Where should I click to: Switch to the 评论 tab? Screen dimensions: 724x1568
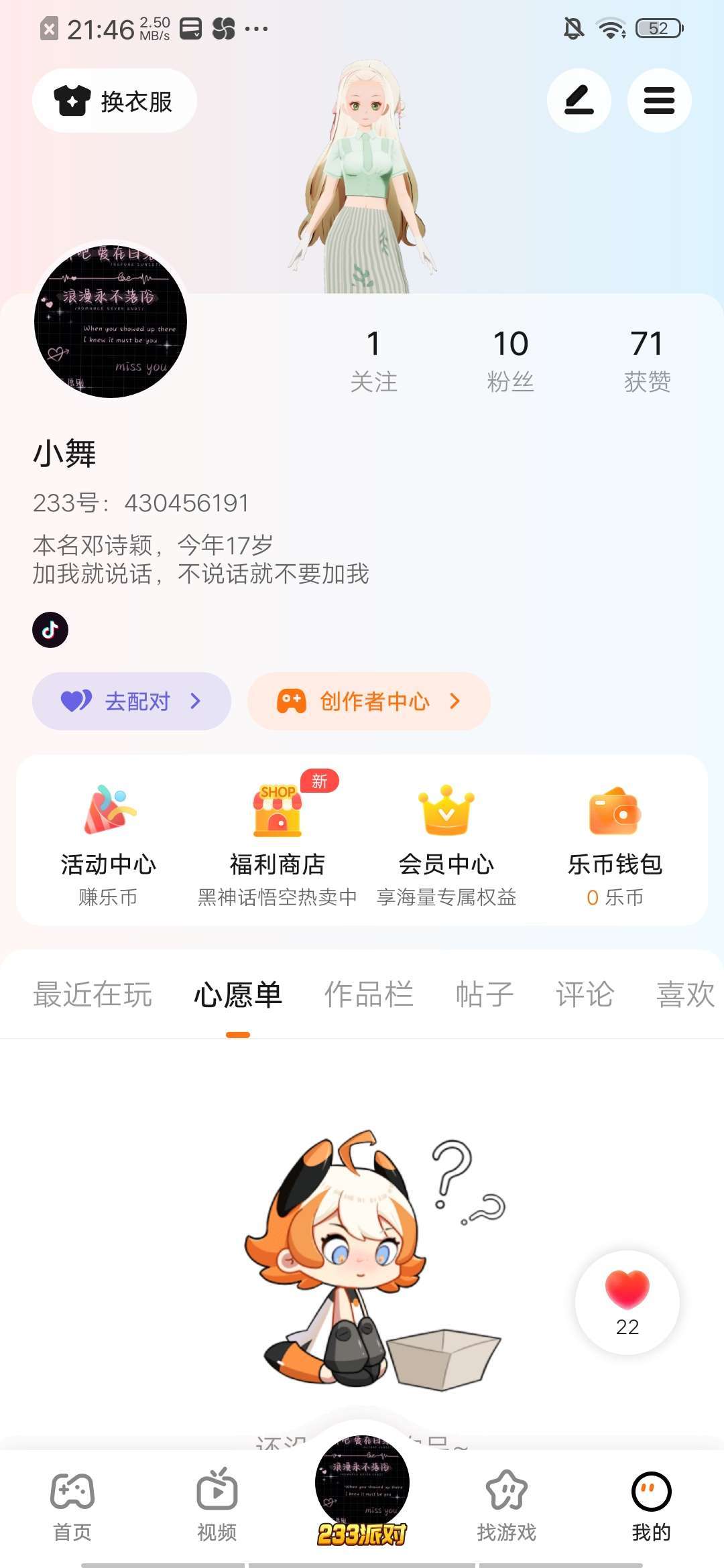click(x=585, y=994)
